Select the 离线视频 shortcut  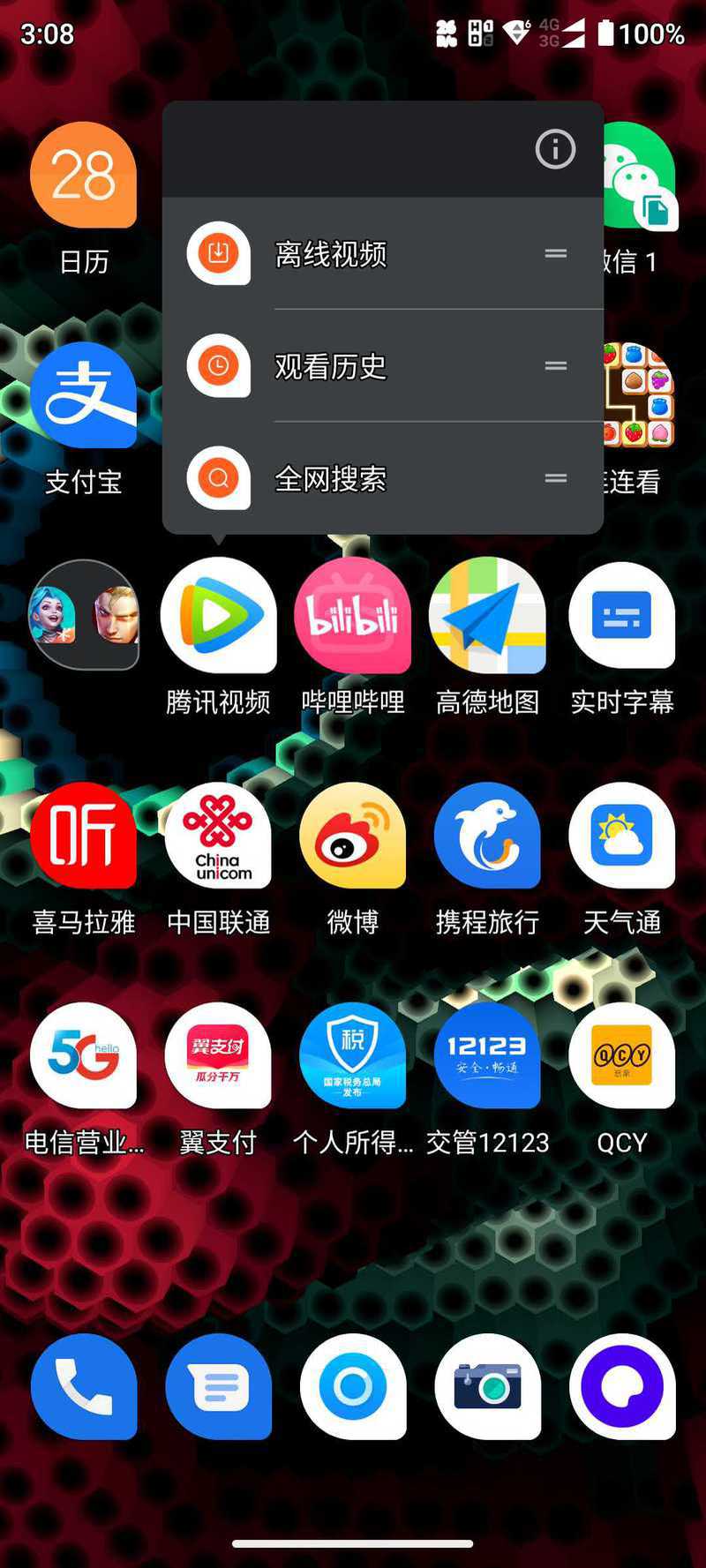[383, 254]
